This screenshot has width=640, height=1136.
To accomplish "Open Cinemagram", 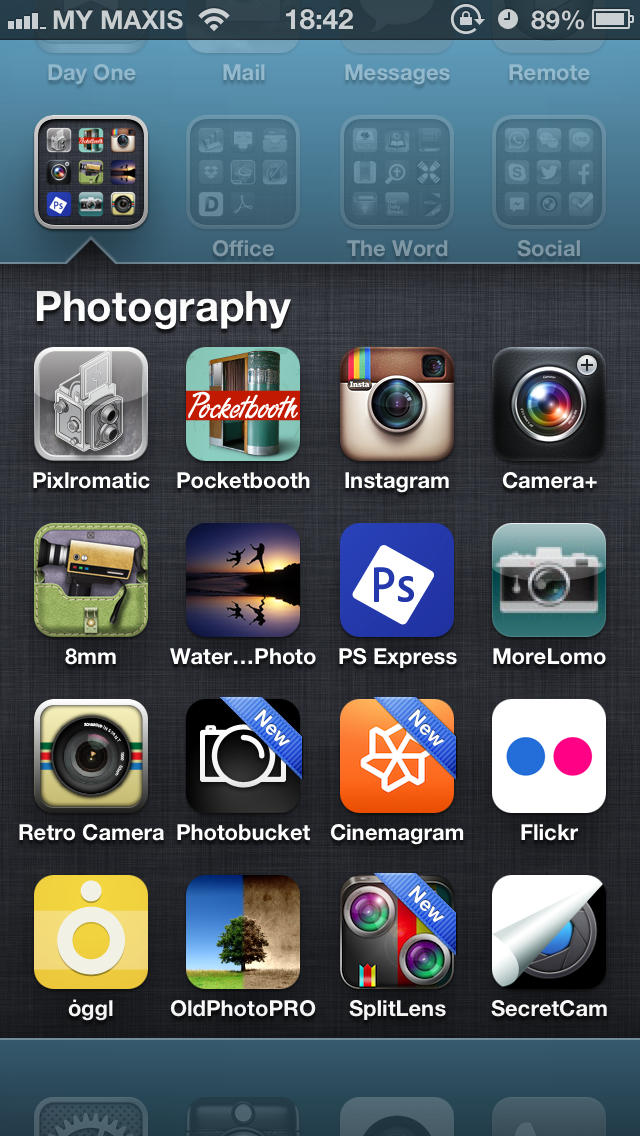I will point(396,756).
